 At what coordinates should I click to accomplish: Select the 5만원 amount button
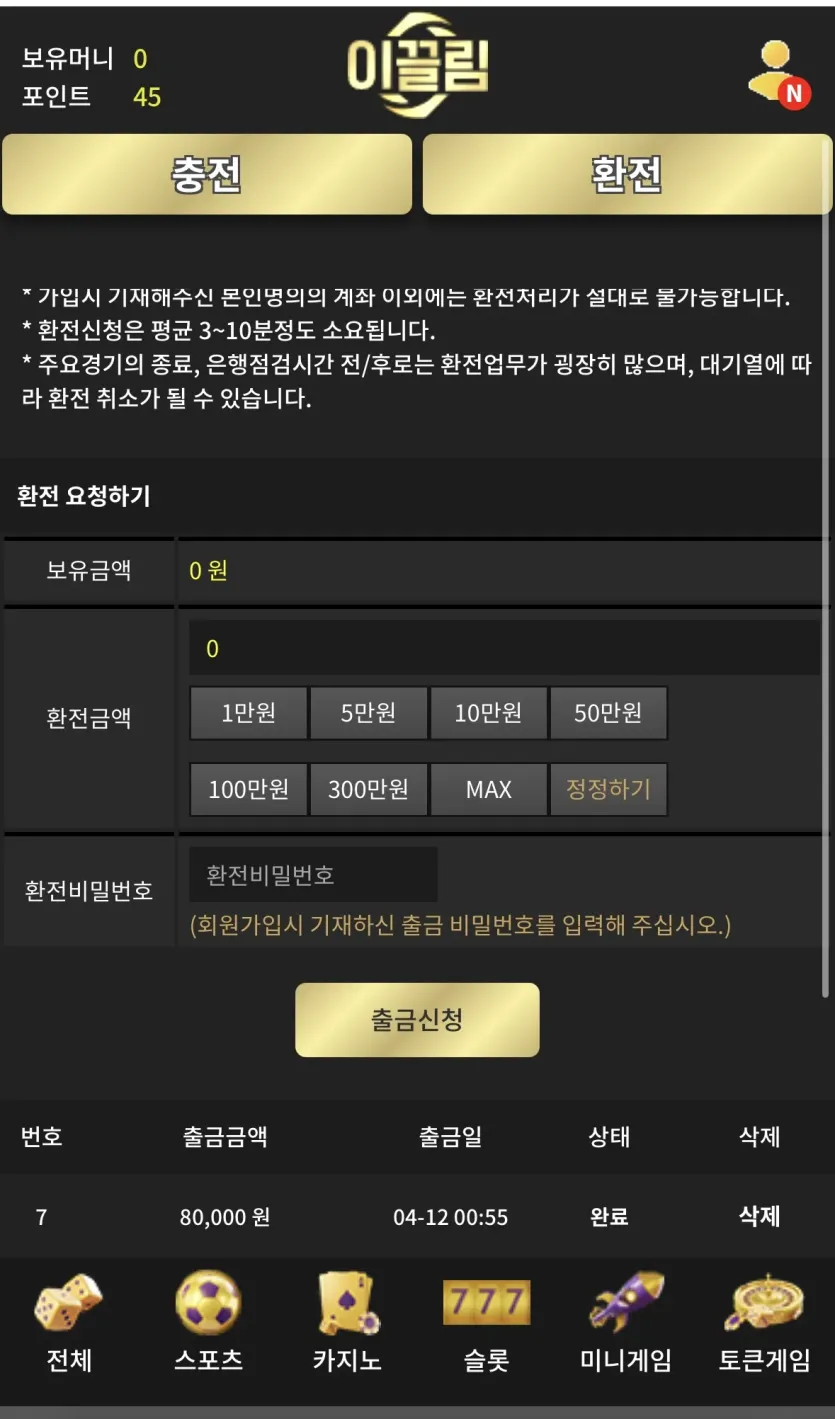[x=368, y=713]
